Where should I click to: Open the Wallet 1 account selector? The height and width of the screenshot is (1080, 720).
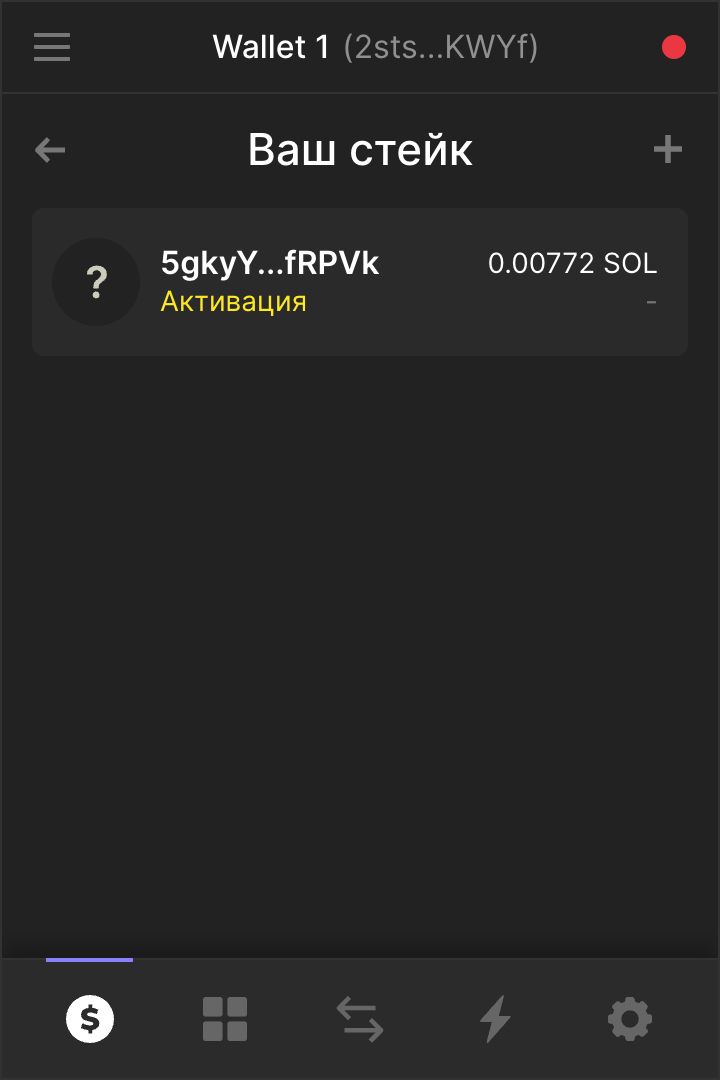pyautogui.click(x=375, y=47)
